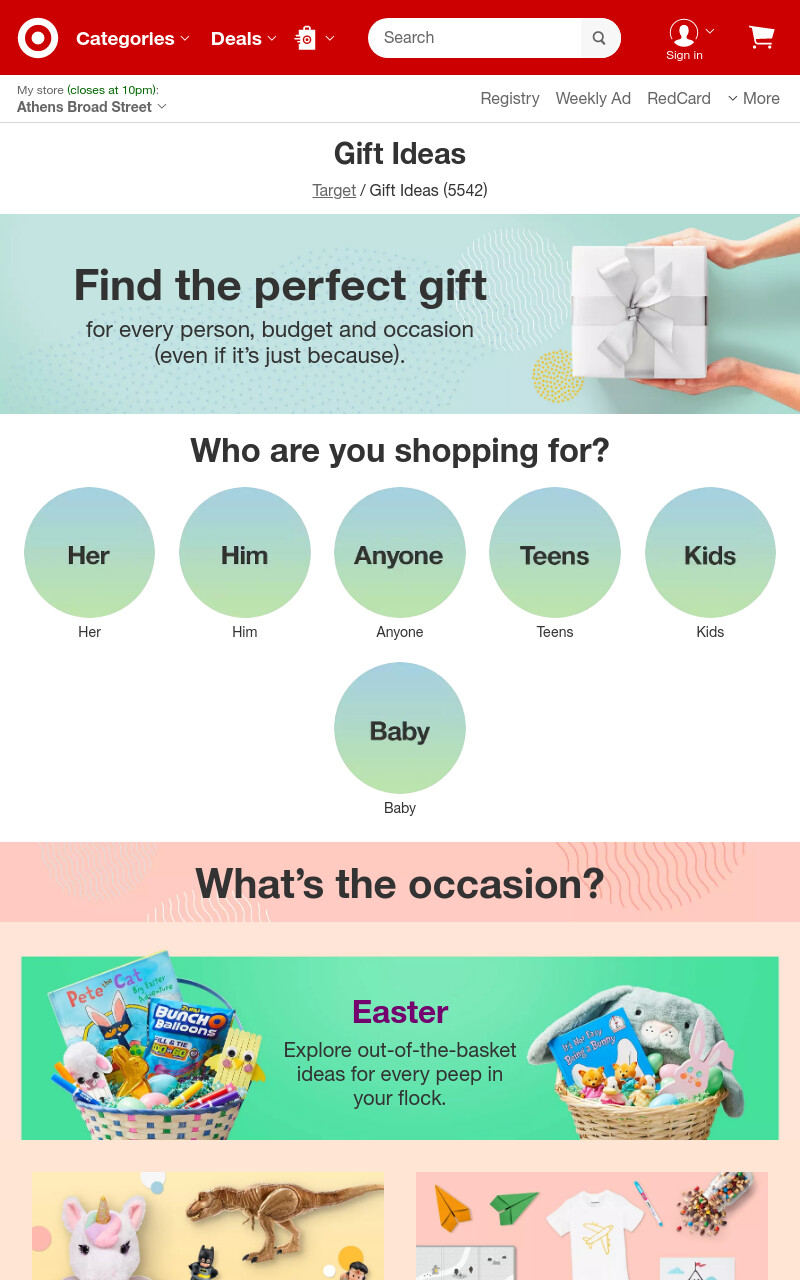
Task: Follow the Target breadcrumb link
Action: [x=334, y=190]
